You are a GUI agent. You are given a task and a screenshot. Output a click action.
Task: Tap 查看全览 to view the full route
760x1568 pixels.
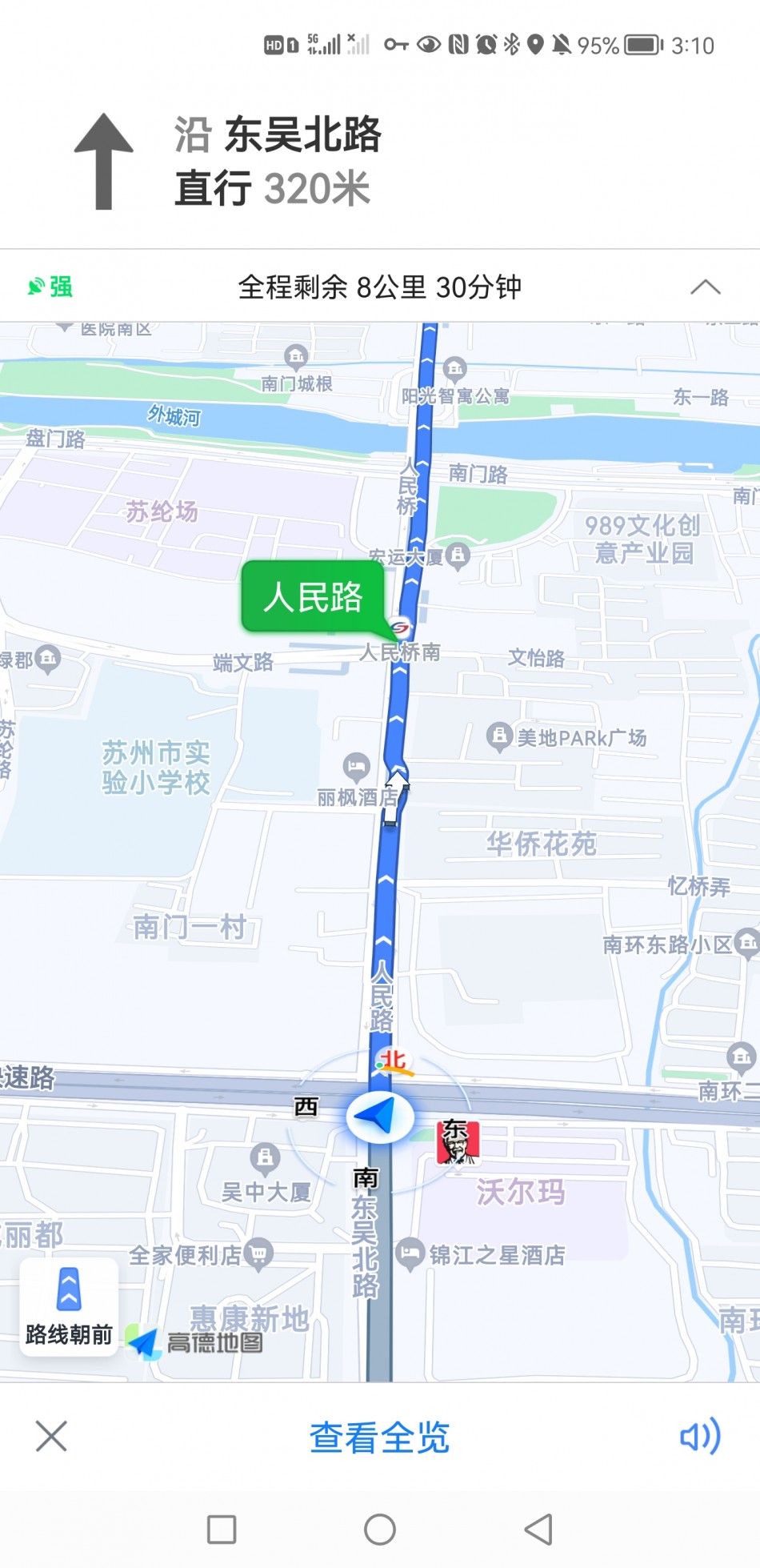coord(379,1438)
